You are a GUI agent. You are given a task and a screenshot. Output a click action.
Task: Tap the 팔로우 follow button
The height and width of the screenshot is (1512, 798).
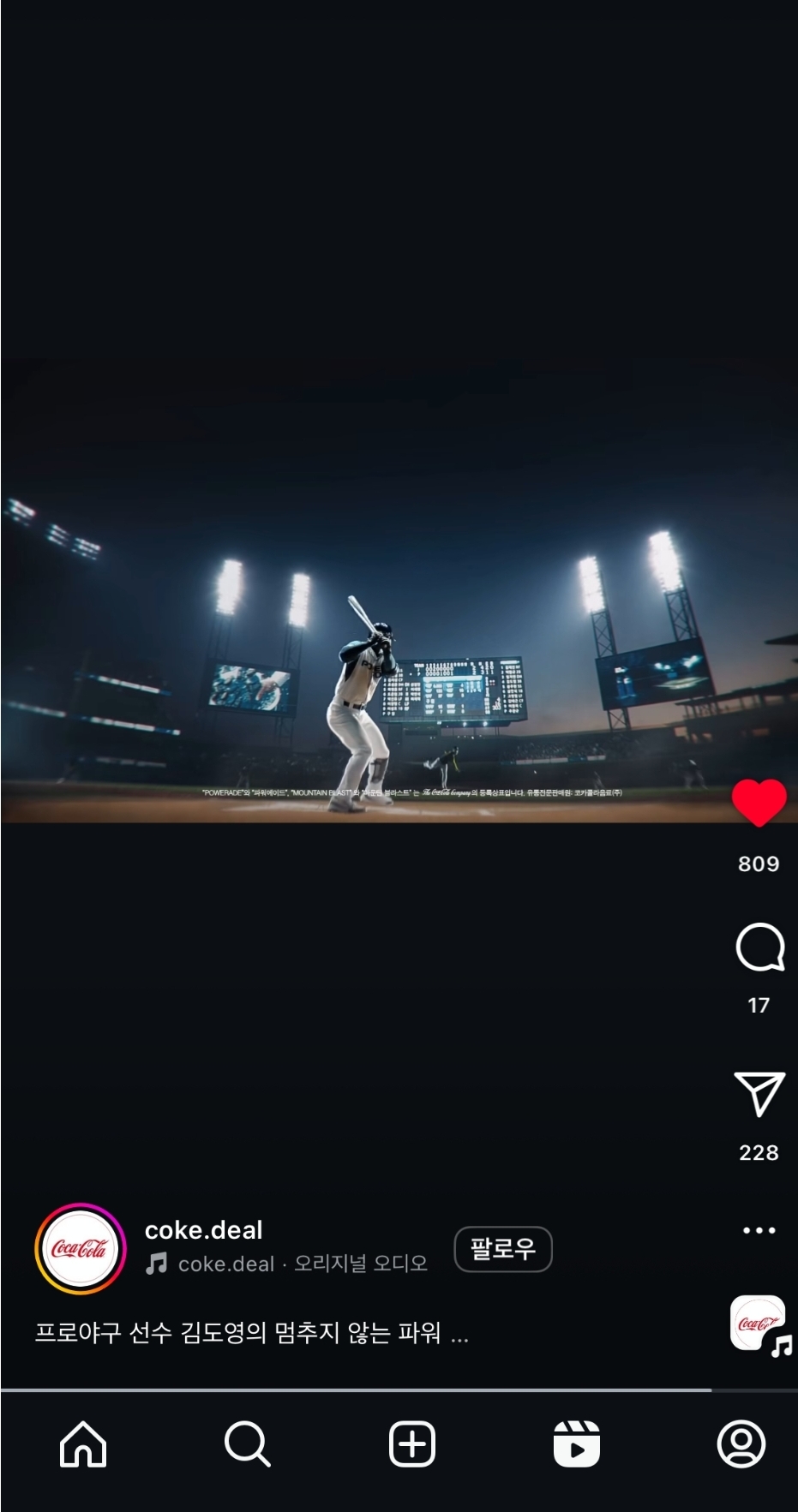click(x=503, y=1249)
